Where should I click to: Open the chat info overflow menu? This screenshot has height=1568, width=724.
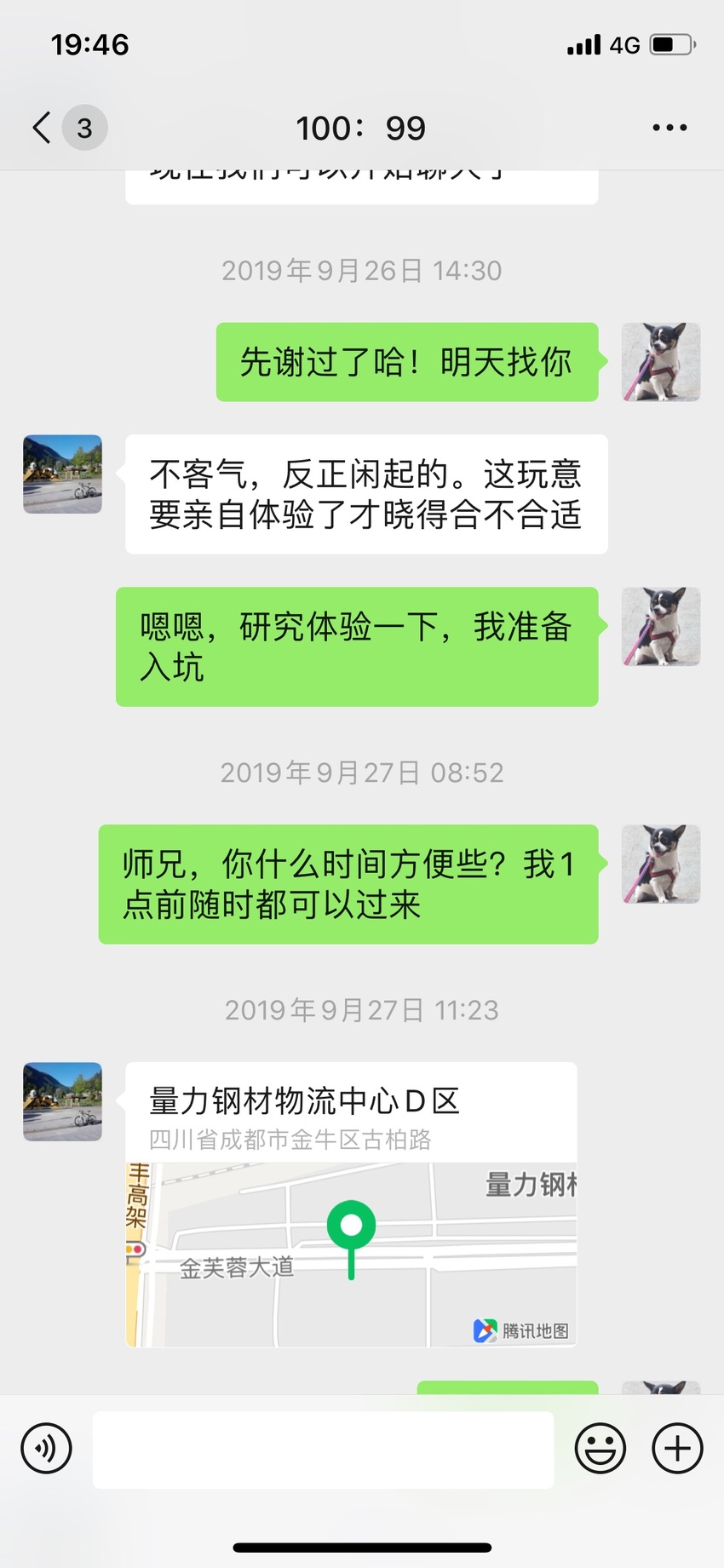coord(669,128)
